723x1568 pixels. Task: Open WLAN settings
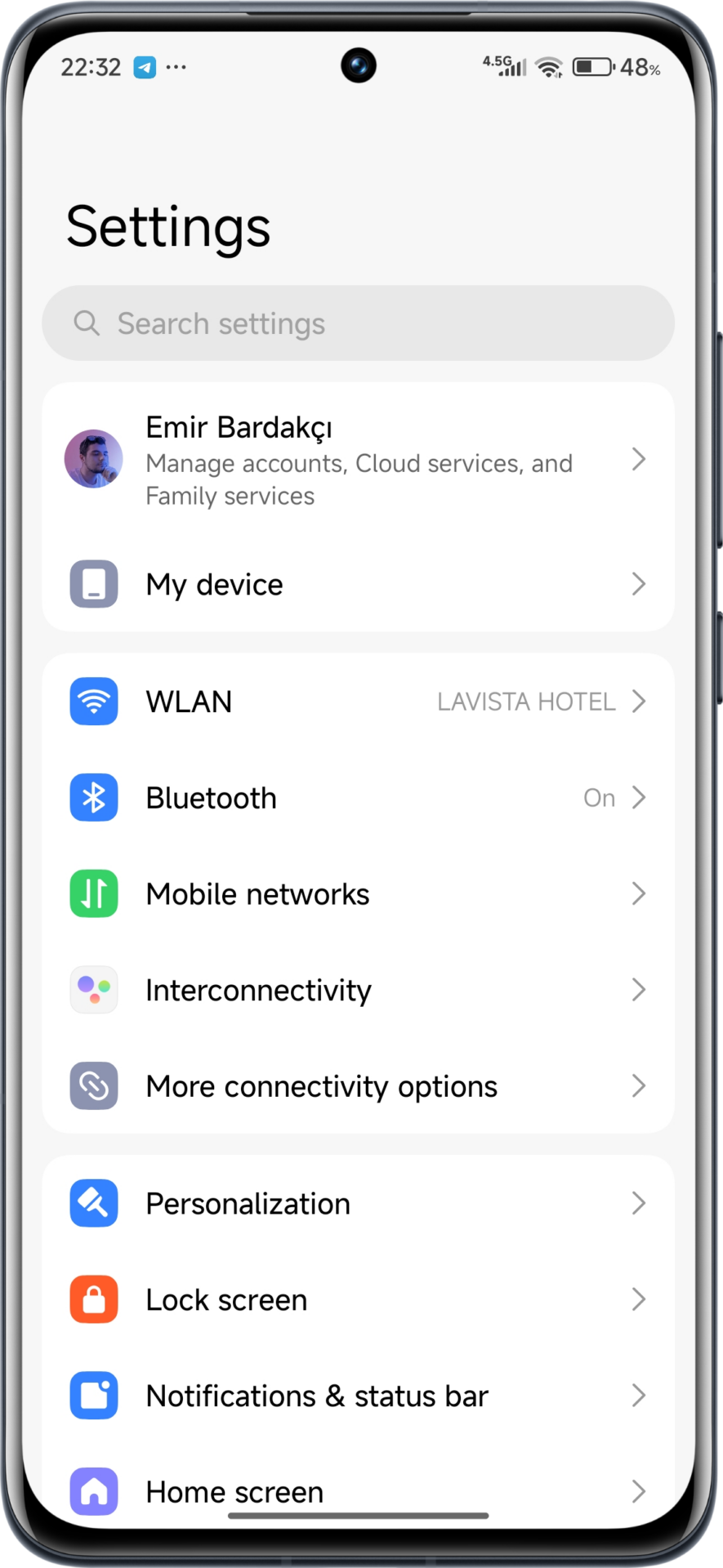358,702
